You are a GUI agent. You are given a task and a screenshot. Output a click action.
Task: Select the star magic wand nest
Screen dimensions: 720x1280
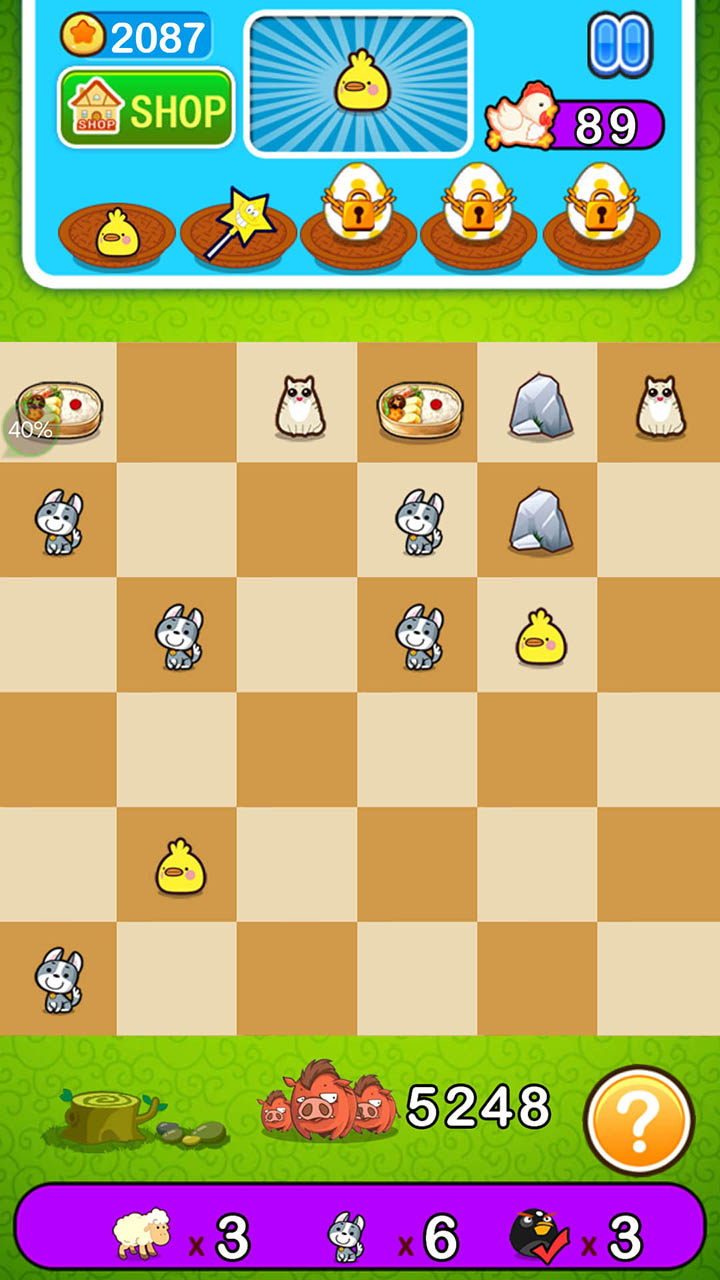[x=238, y=227]
